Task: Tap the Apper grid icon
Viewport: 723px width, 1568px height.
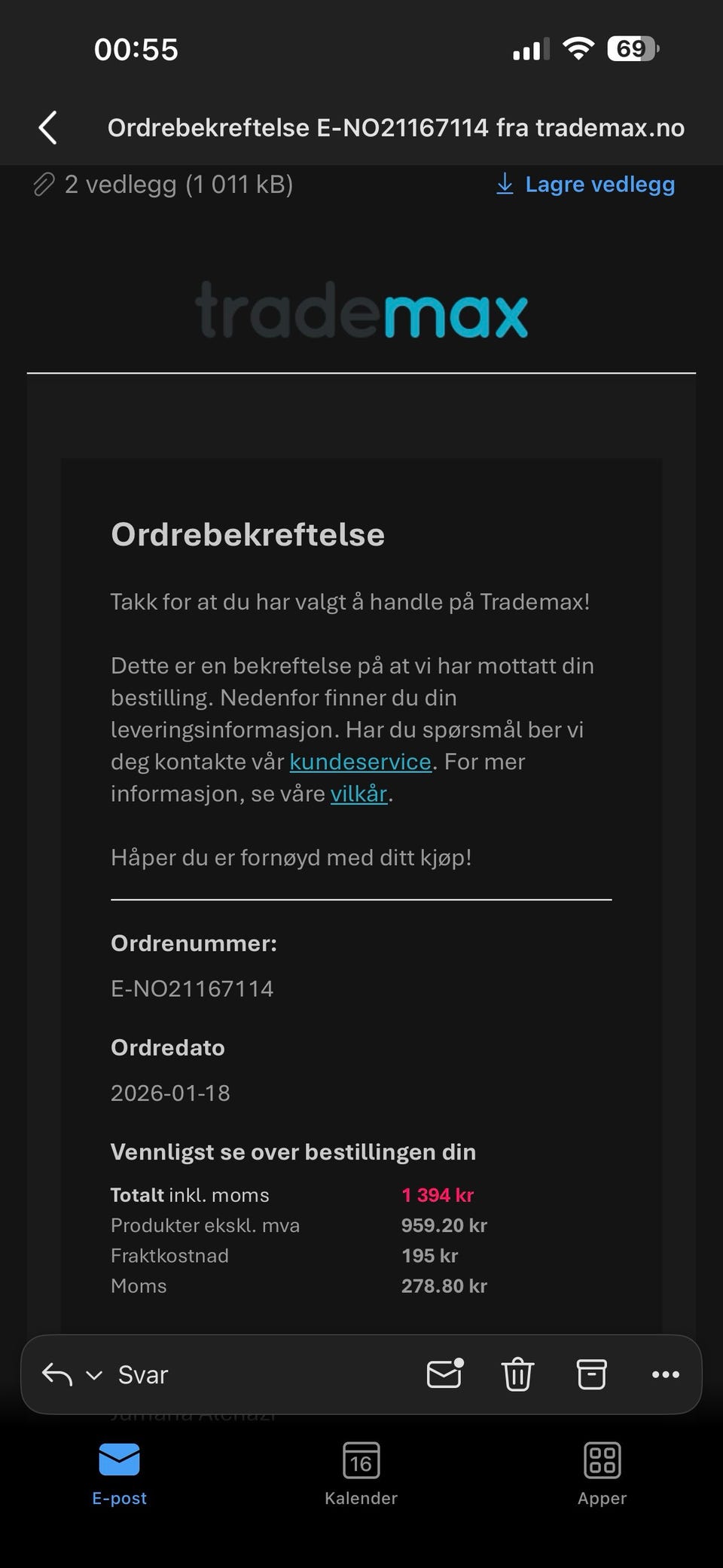Action: pyautogui.click(x=602, y=1460)
